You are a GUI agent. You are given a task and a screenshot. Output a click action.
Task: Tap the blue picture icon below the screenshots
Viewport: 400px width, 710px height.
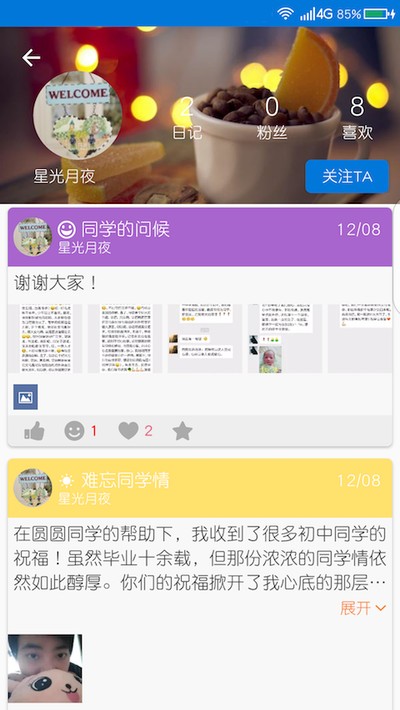pos(25,397)
